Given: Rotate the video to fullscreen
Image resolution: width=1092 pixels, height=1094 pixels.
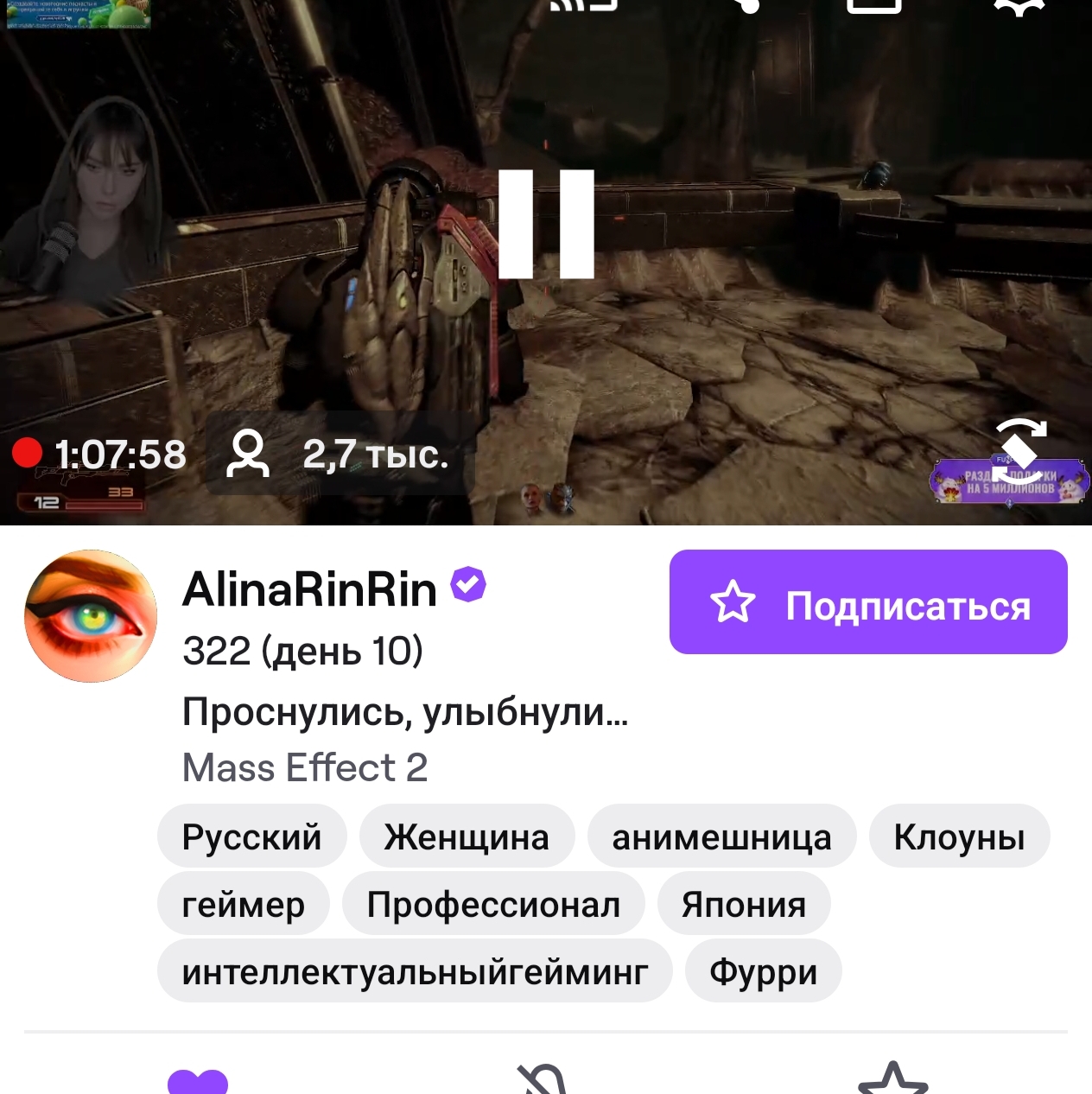Looking at the screenshot, I should click(1019, 448).
